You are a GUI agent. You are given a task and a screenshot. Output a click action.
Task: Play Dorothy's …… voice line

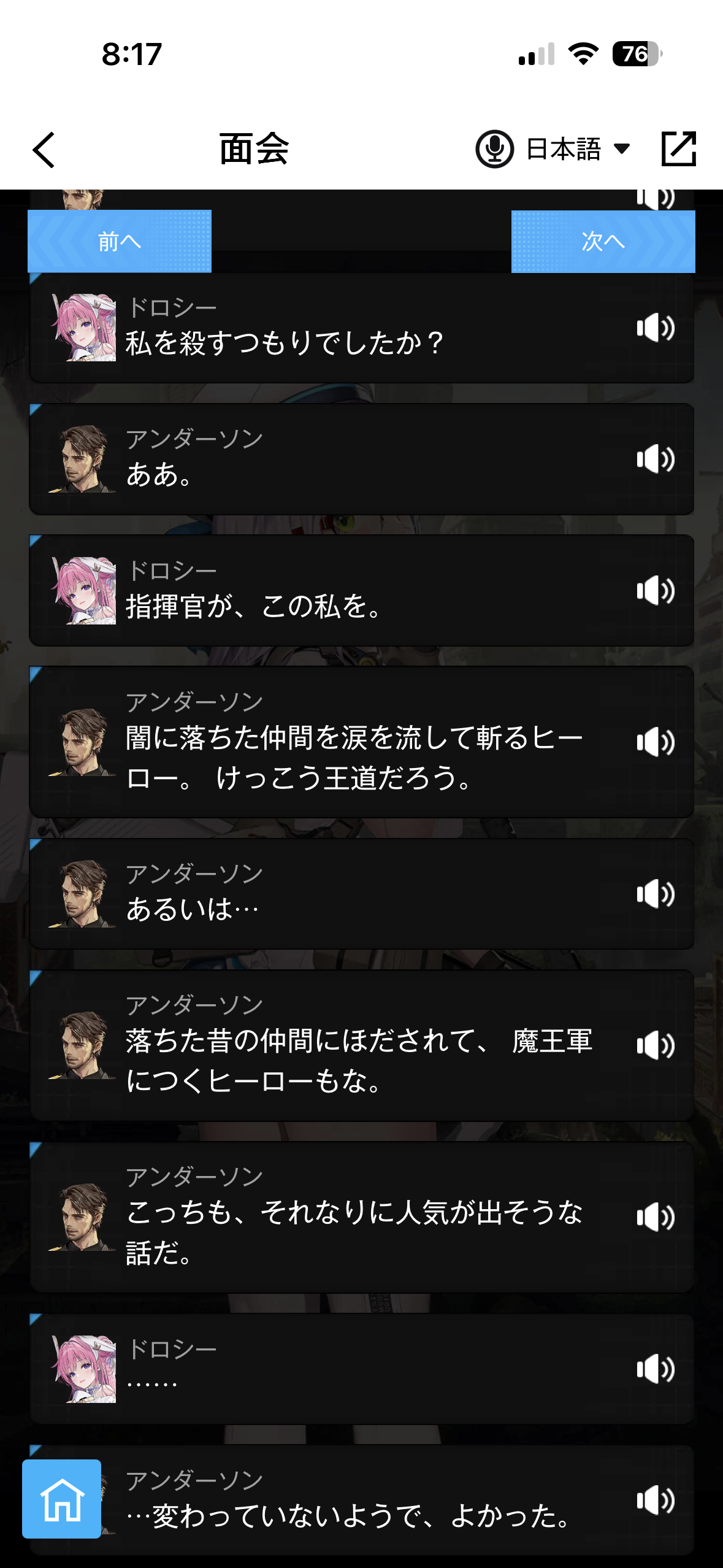655,1369
